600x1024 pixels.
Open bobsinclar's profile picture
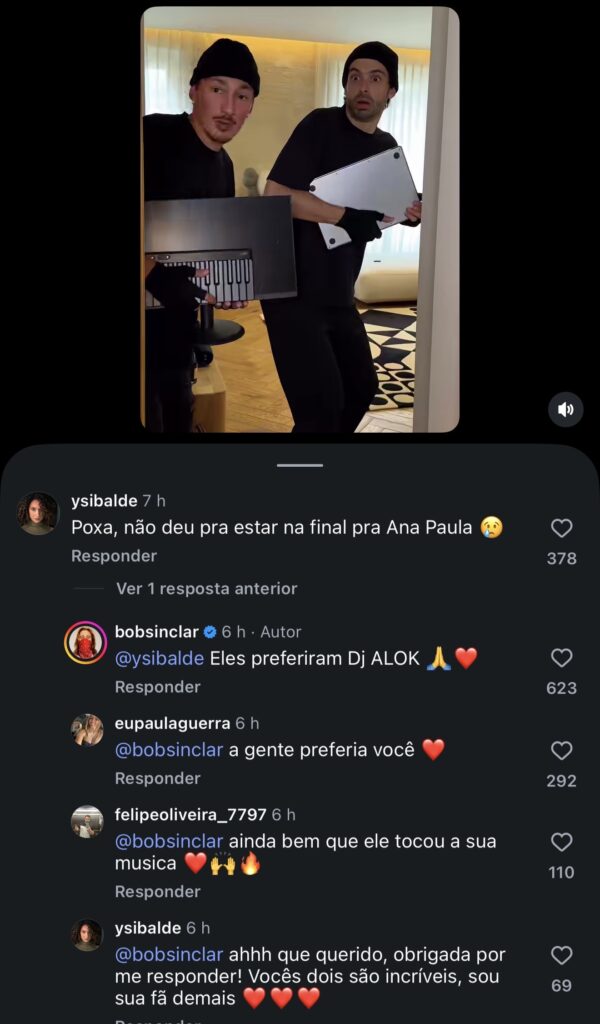click(x=86, y=643)
